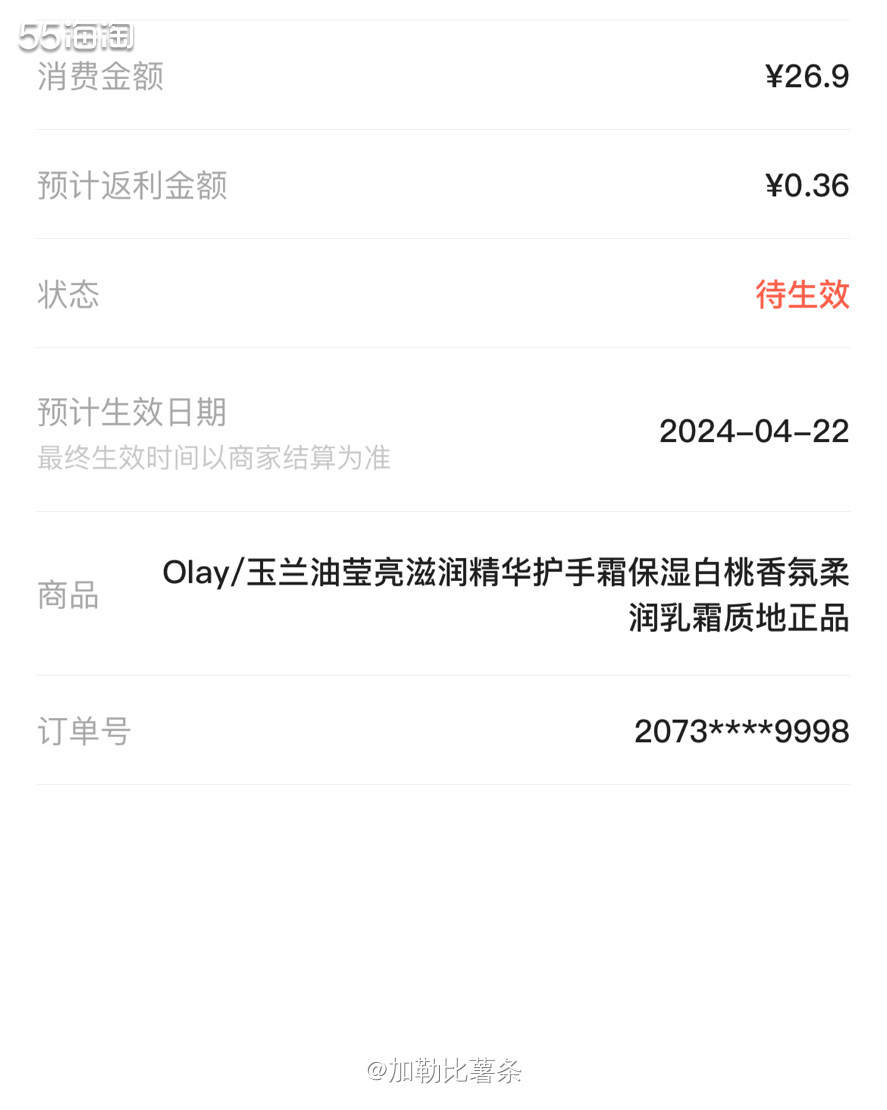887x1110 pixels.
Task: Click the 预计生效日期 effective date label
Action: pos(131,412)
